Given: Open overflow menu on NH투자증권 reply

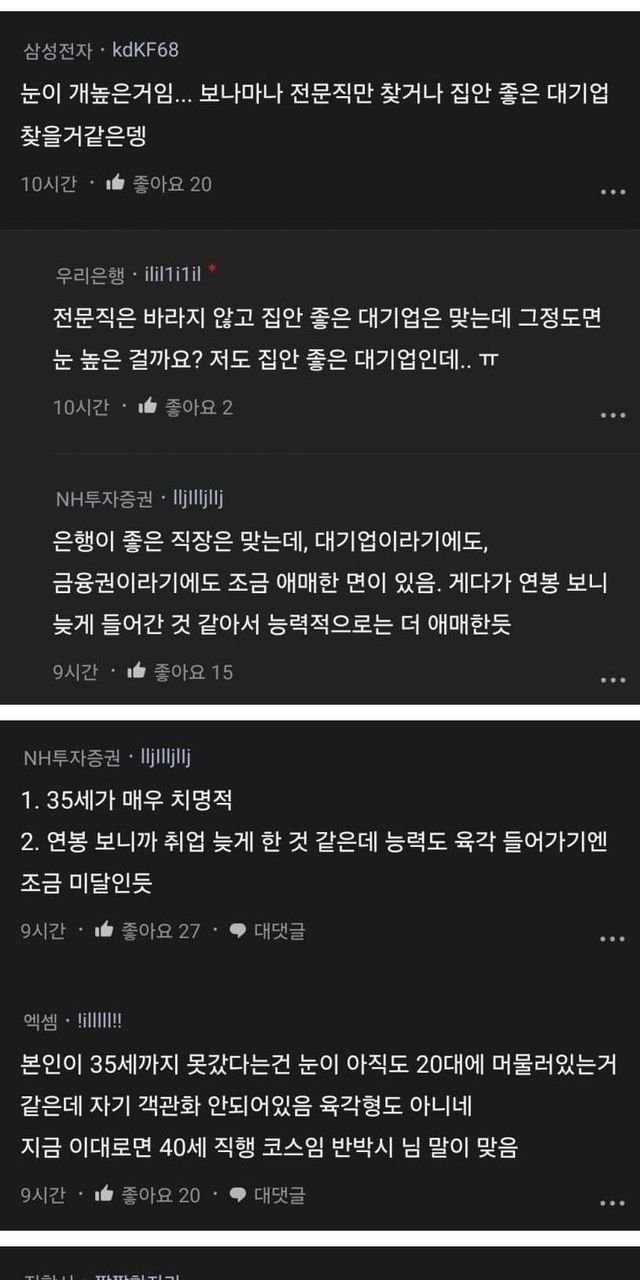Looking at the screenshot, I should 612,680.
